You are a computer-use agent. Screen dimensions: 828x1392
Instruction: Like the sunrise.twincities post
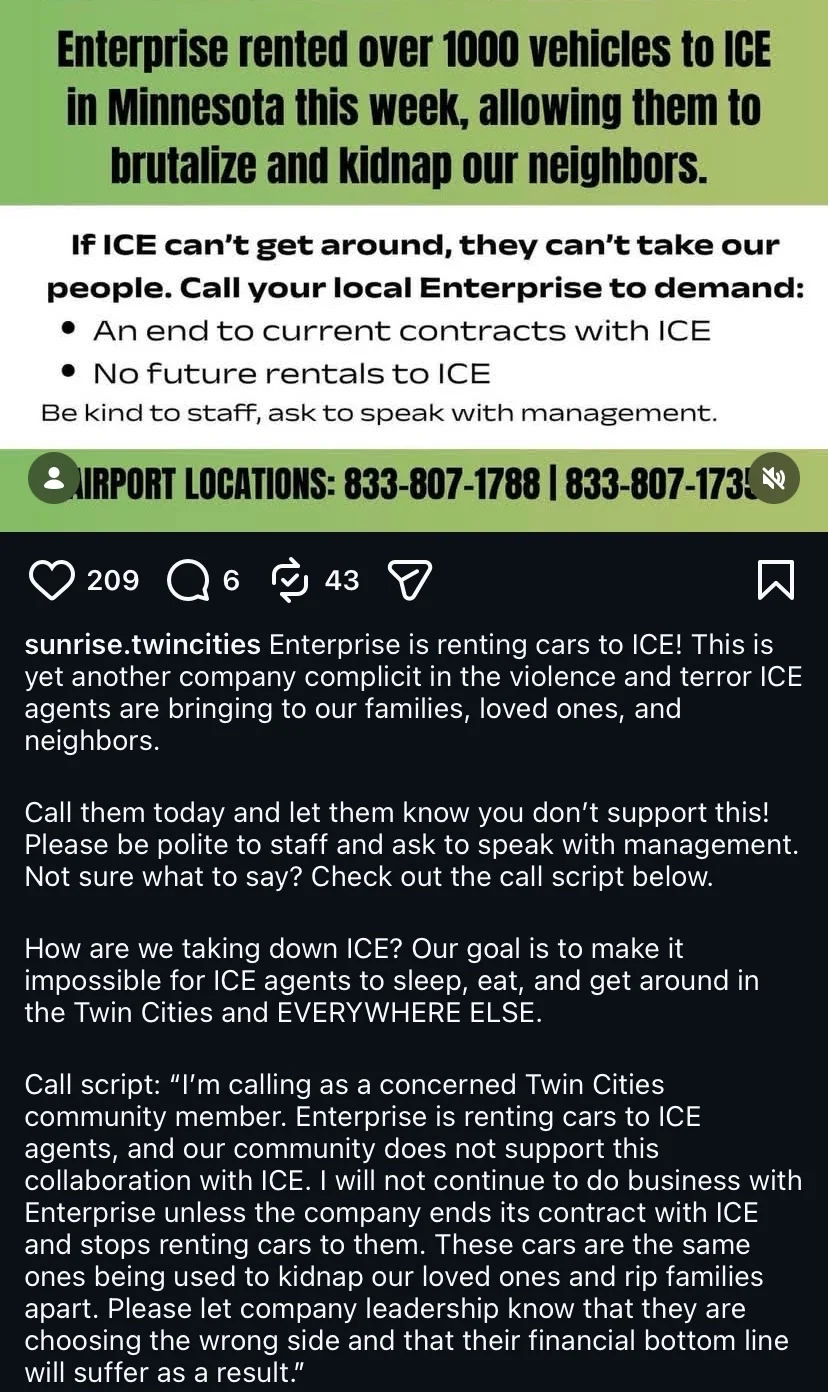[x=52, y=580]
